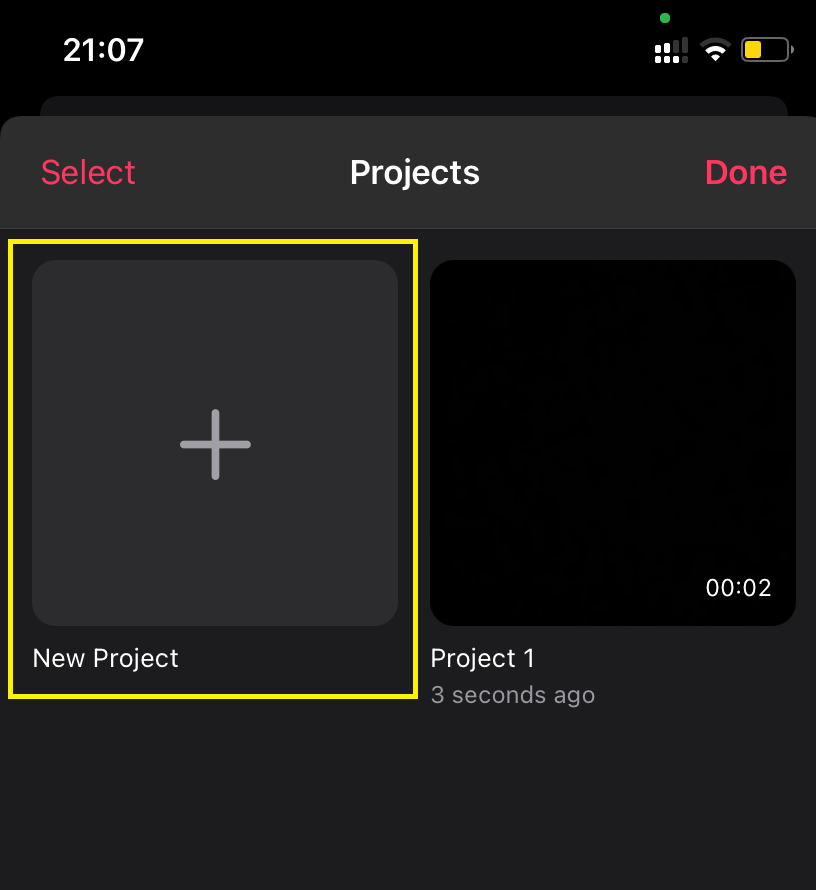This screenshot has width=816, height=890.
Task: Tap the plus icon to create a project
Action: tap(214, 443)
